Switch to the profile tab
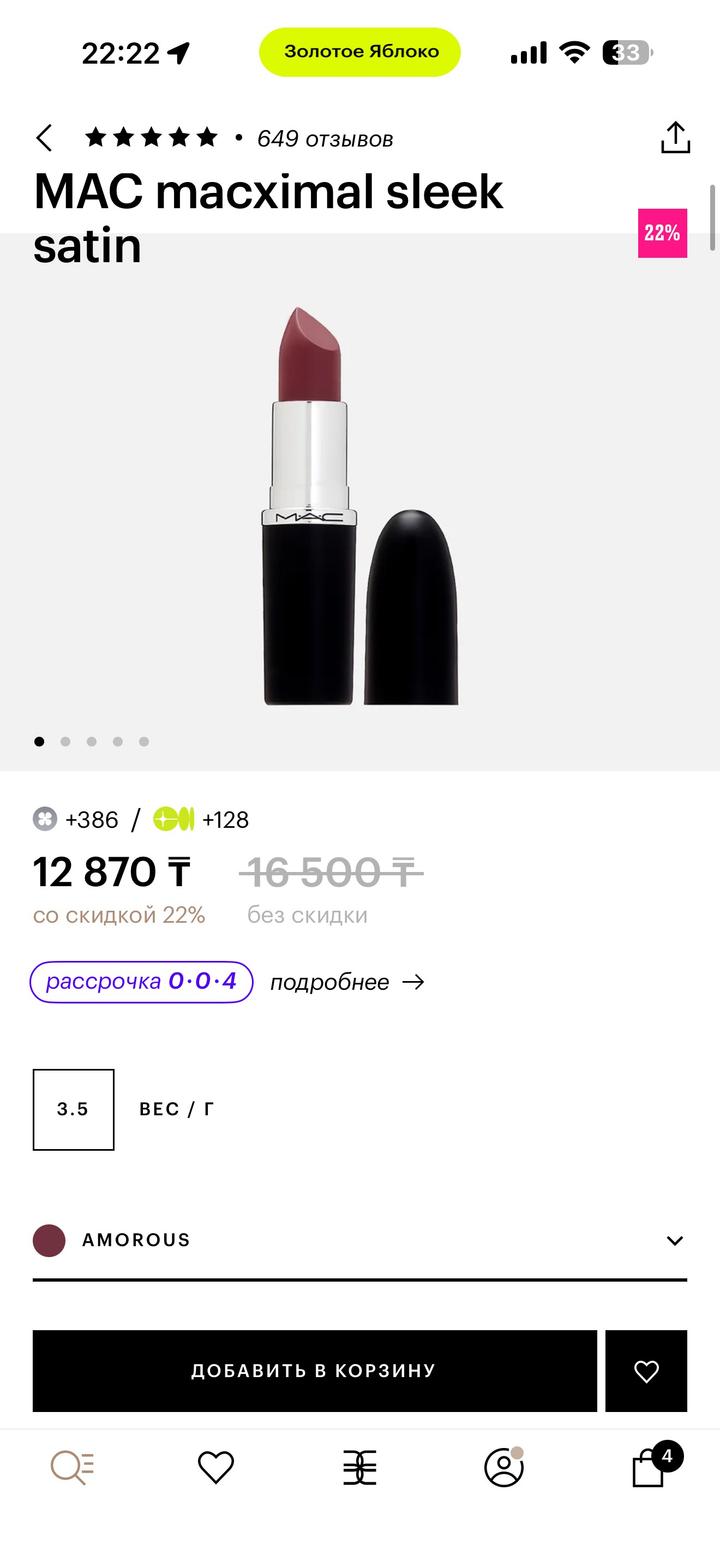The width and height of the screenshot is (720, 1564). point(504,1467)
